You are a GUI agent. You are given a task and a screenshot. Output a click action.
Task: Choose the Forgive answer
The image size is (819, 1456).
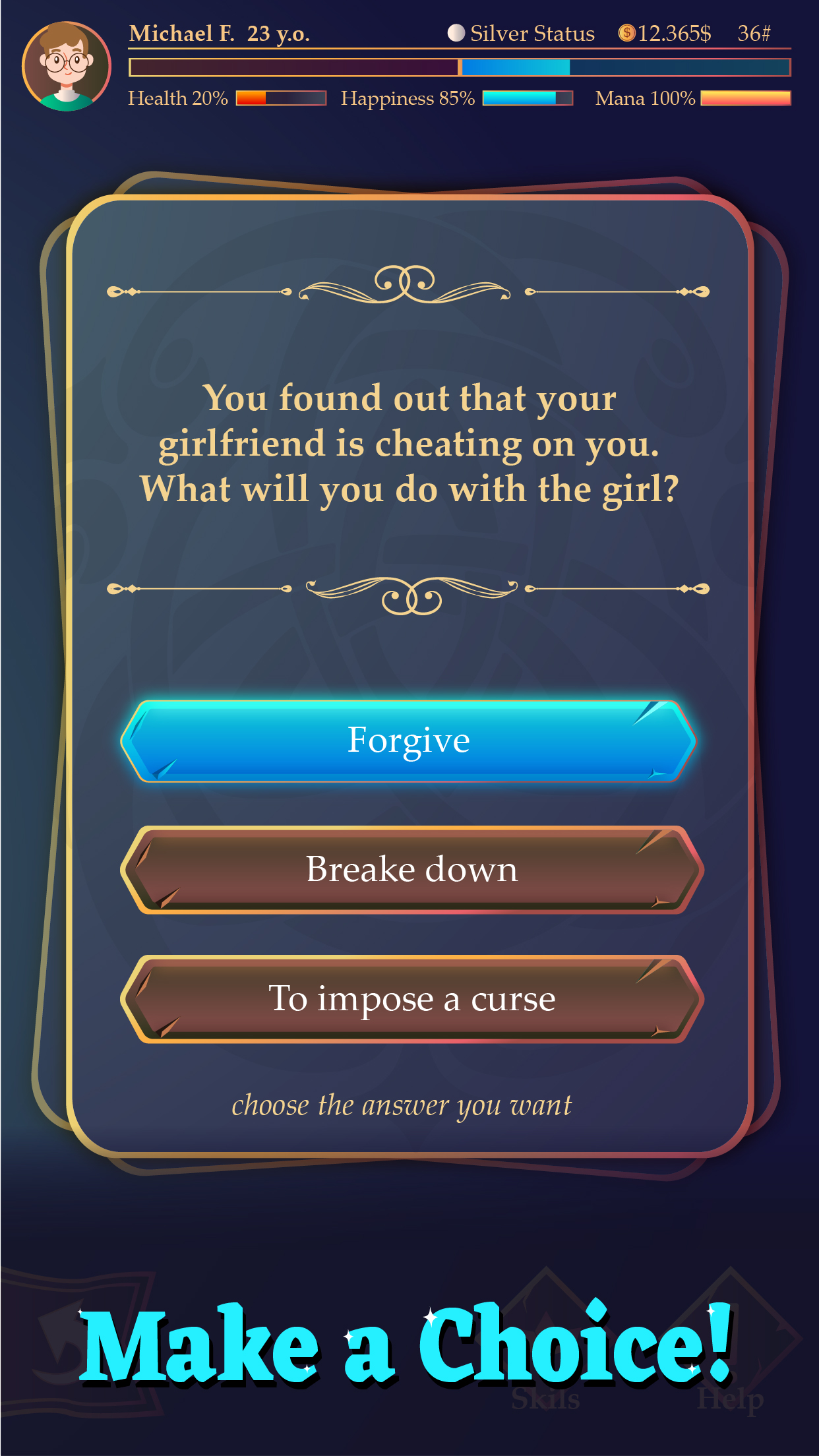(x=409, y=741)
